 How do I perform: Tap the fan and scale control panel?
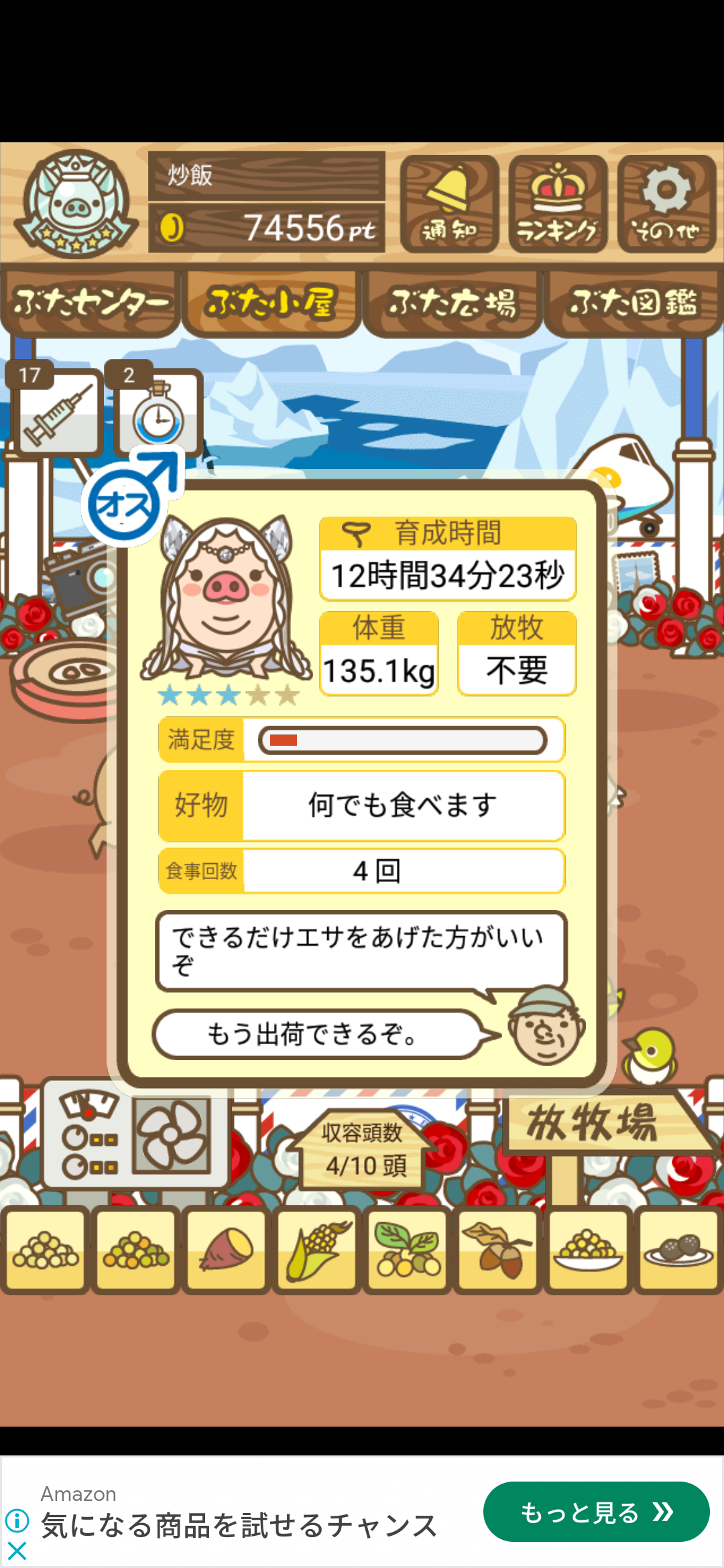point(135,1135)
